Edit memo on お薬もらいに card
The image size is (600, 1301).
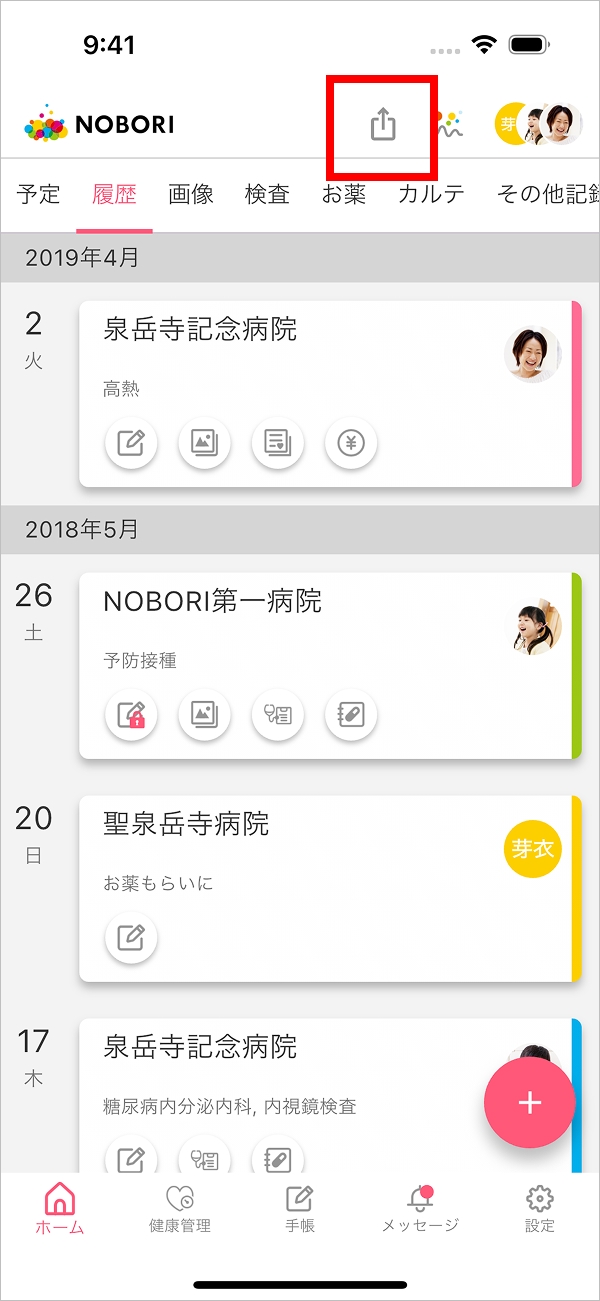(x=131, y=938)
